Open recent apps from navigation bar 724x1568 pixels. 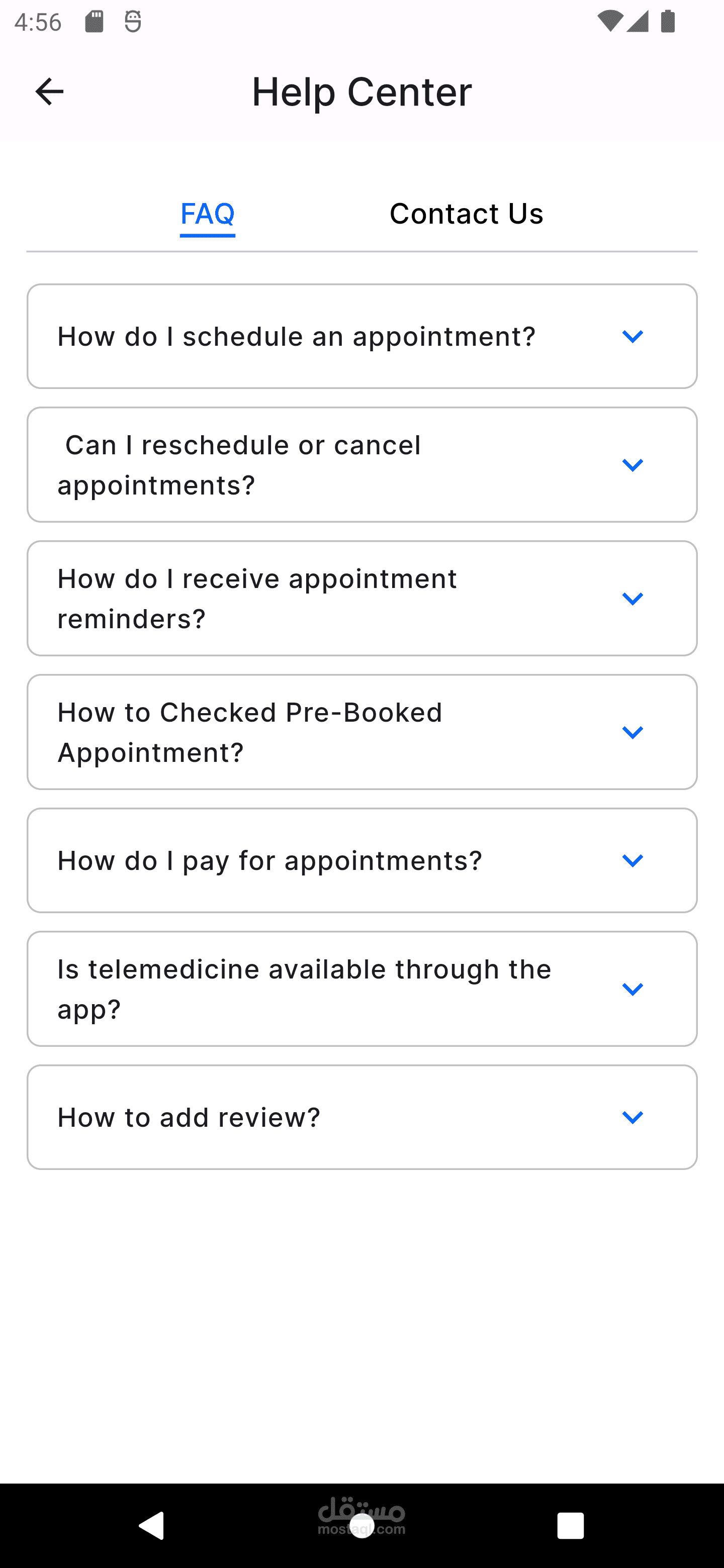click(x=570, y=1525)
